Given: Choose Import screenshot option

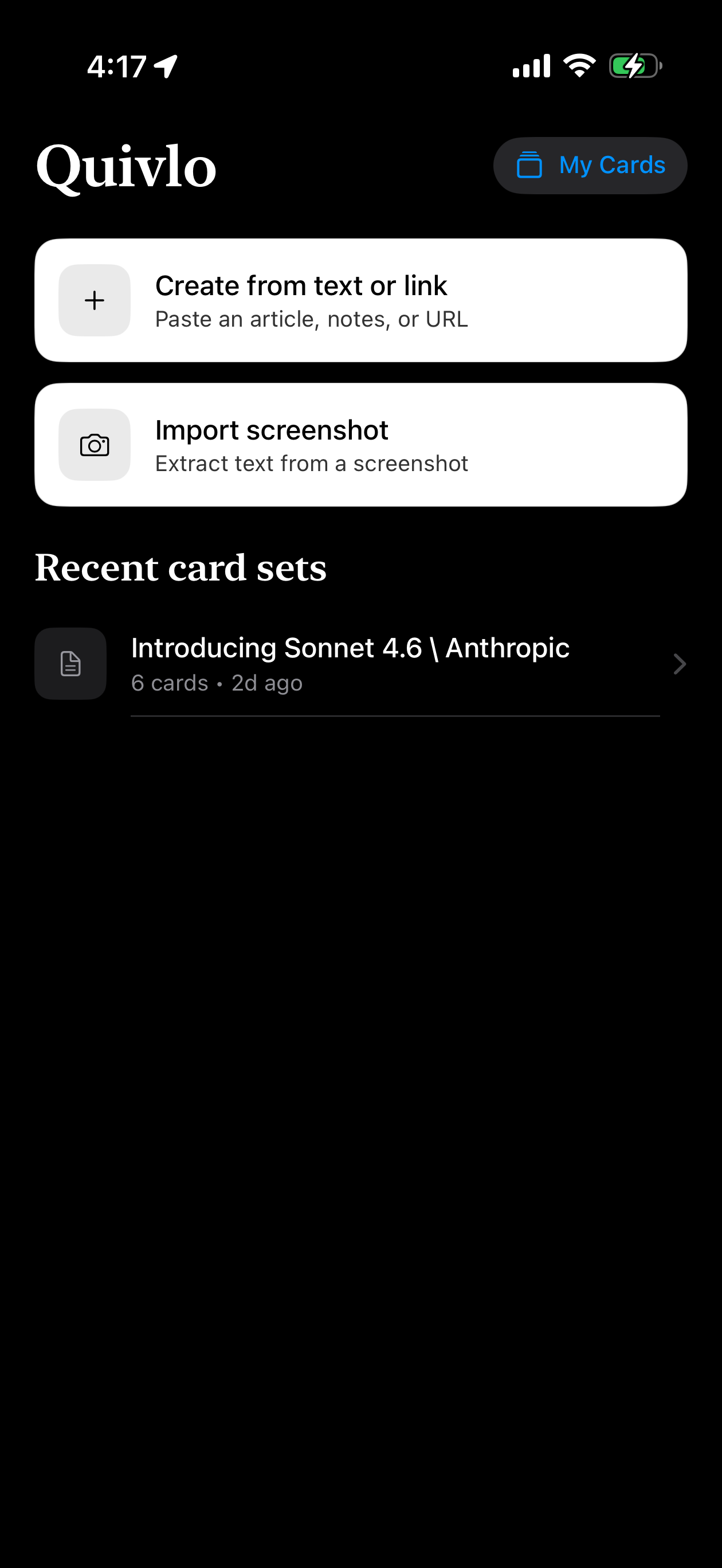Looking at the screenshot, I should [x=360, y=445].
